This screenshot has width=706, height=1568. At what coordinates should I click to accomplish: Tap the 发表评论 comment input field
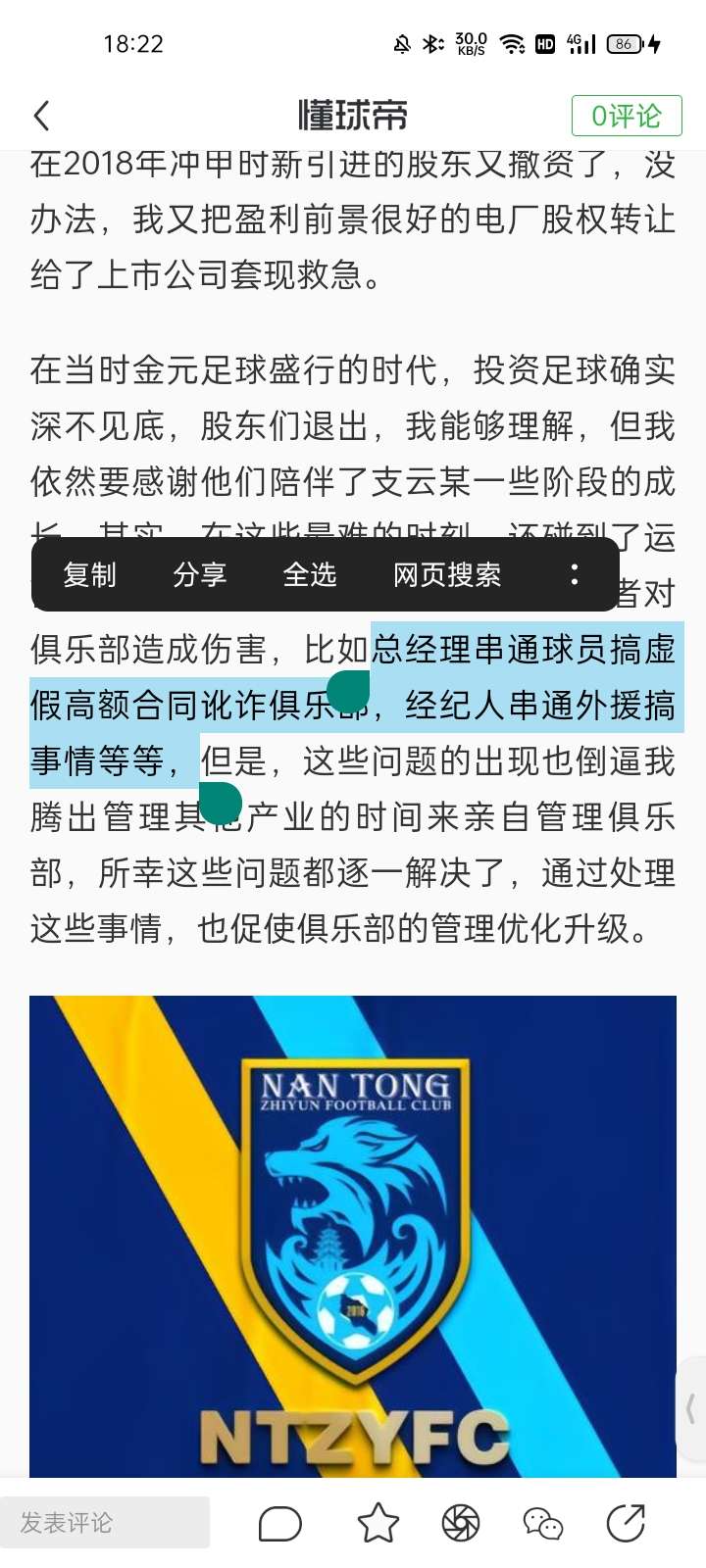click(x=105, y=1522)
